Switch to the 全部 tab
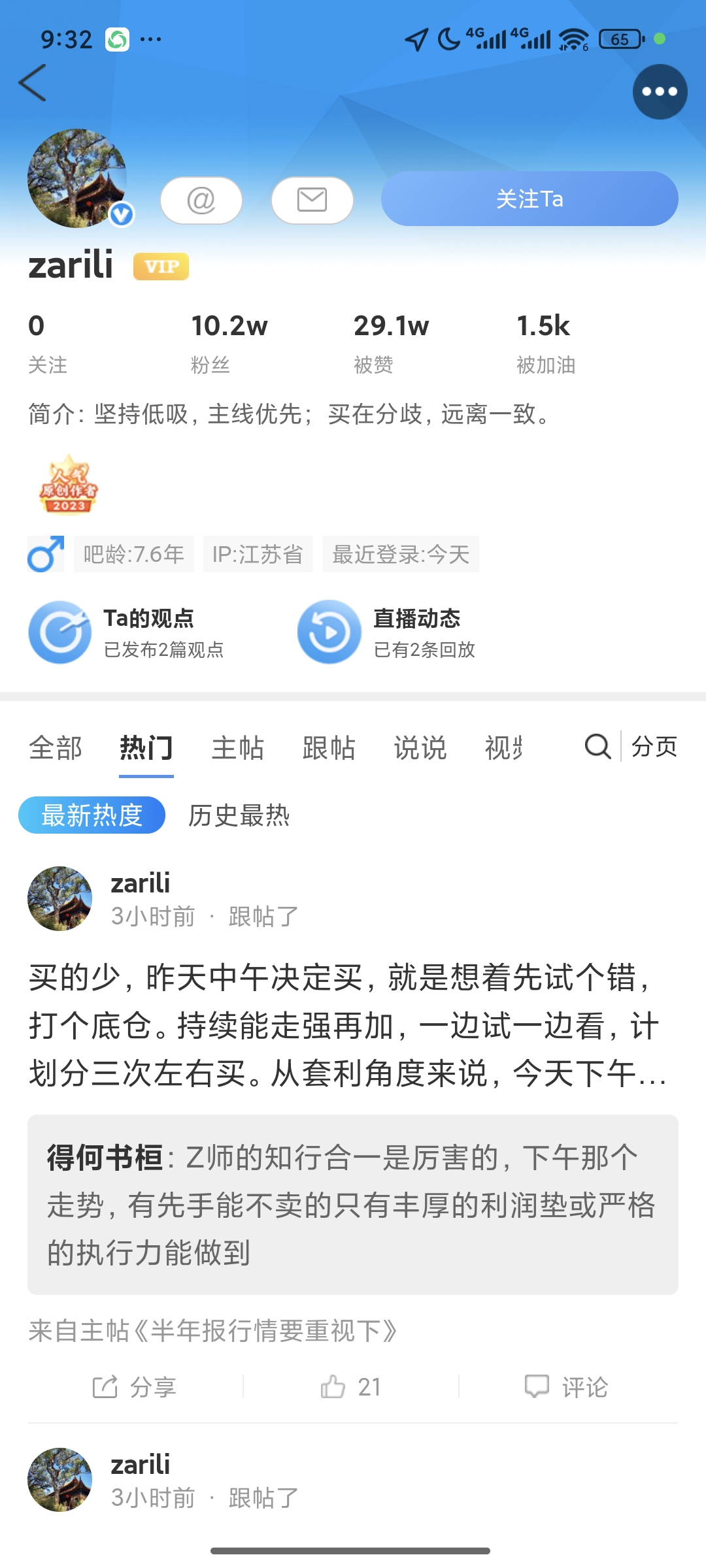 [56, 747]
